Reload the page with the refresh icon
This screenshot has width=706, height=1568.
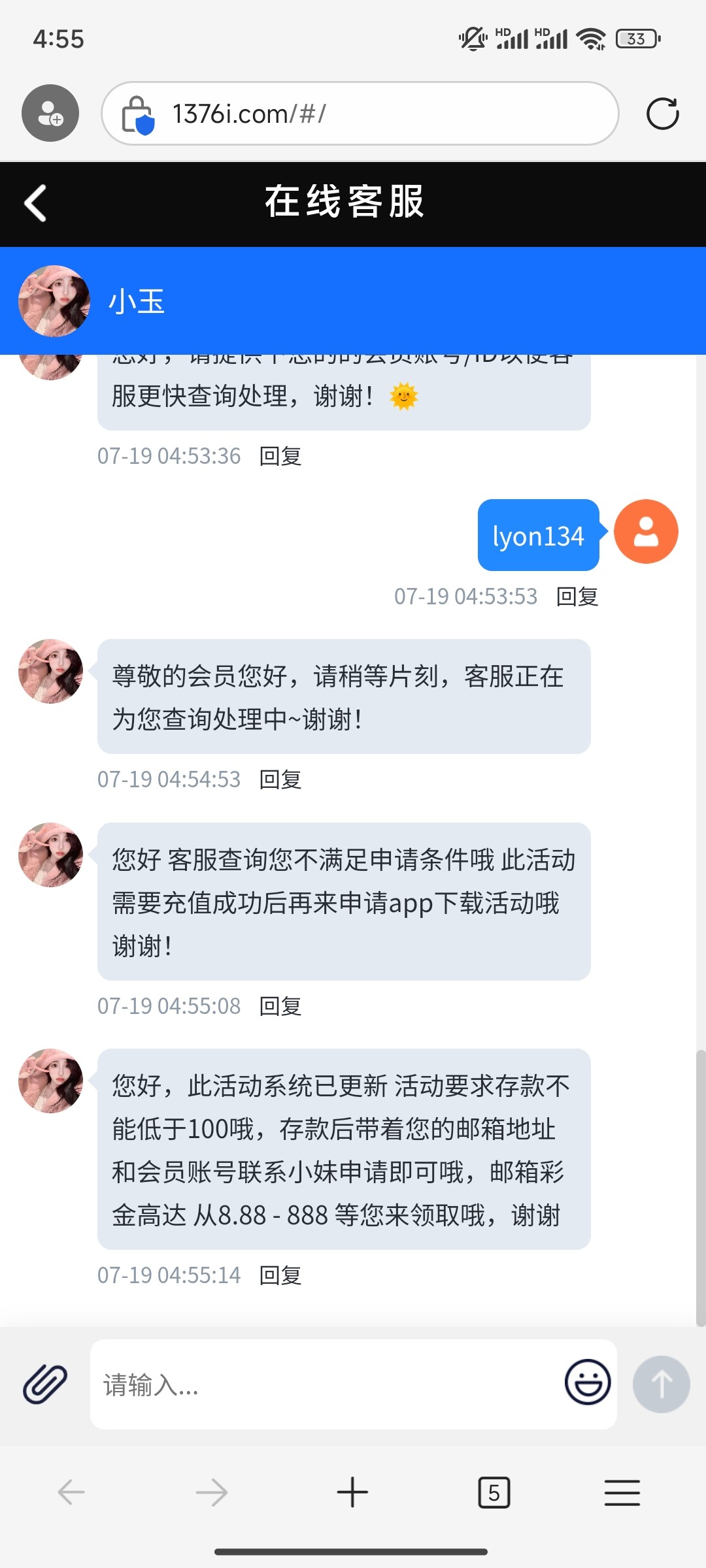tap(662, 114)
